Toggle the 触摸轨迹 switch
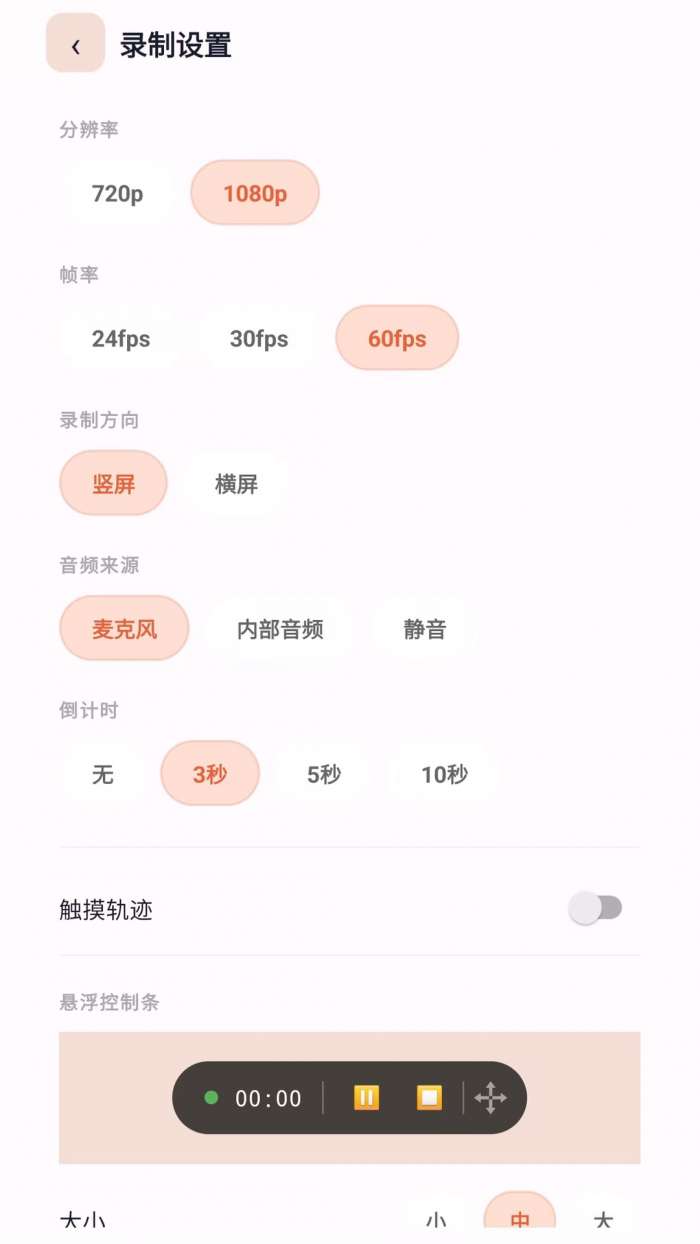700x1244 pixels. [595, 908]
